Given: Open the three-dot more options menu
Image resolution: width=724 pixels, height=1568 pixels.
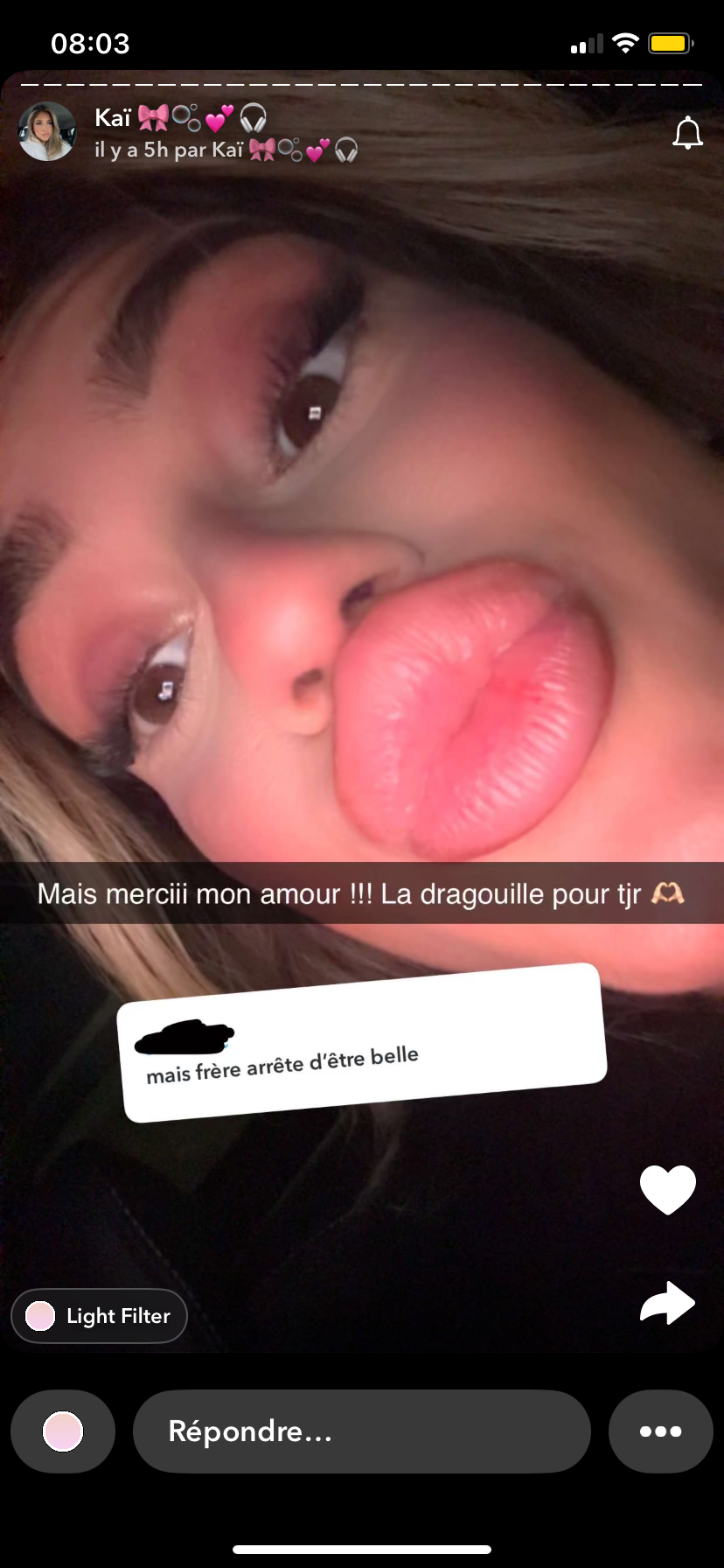Looking at the screenshot, I should 660,1431.
